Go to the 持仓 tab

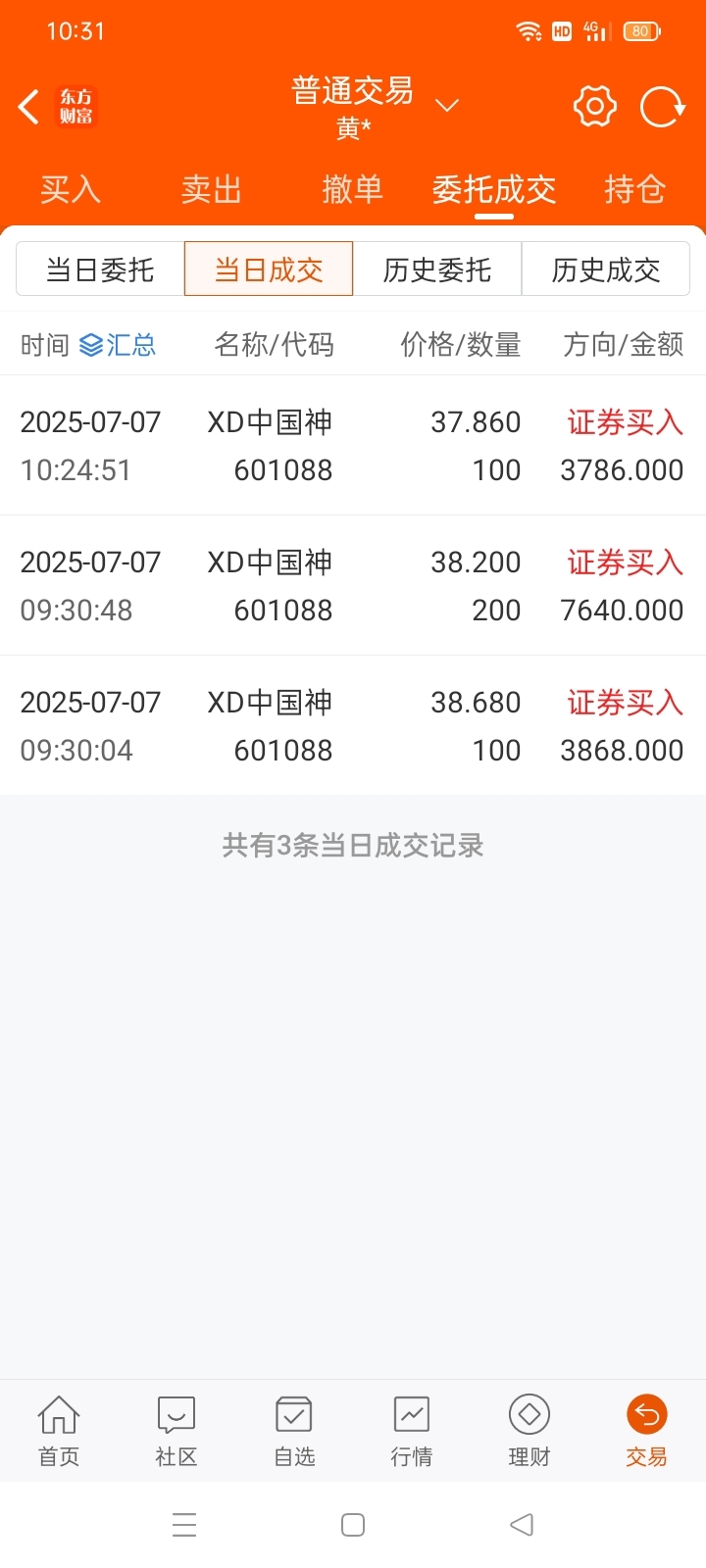[x=635, y=189]
